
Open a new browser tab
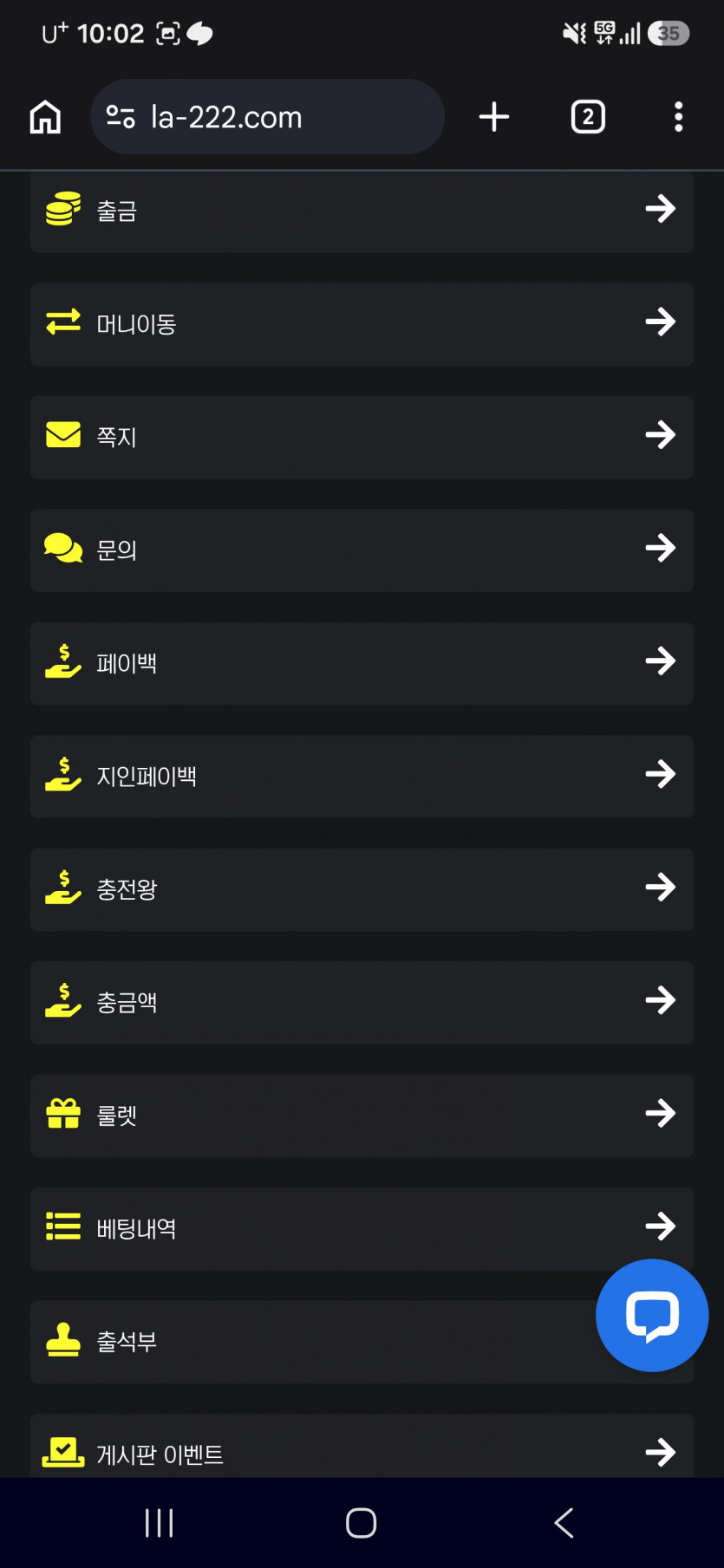[x=494, y=117]
